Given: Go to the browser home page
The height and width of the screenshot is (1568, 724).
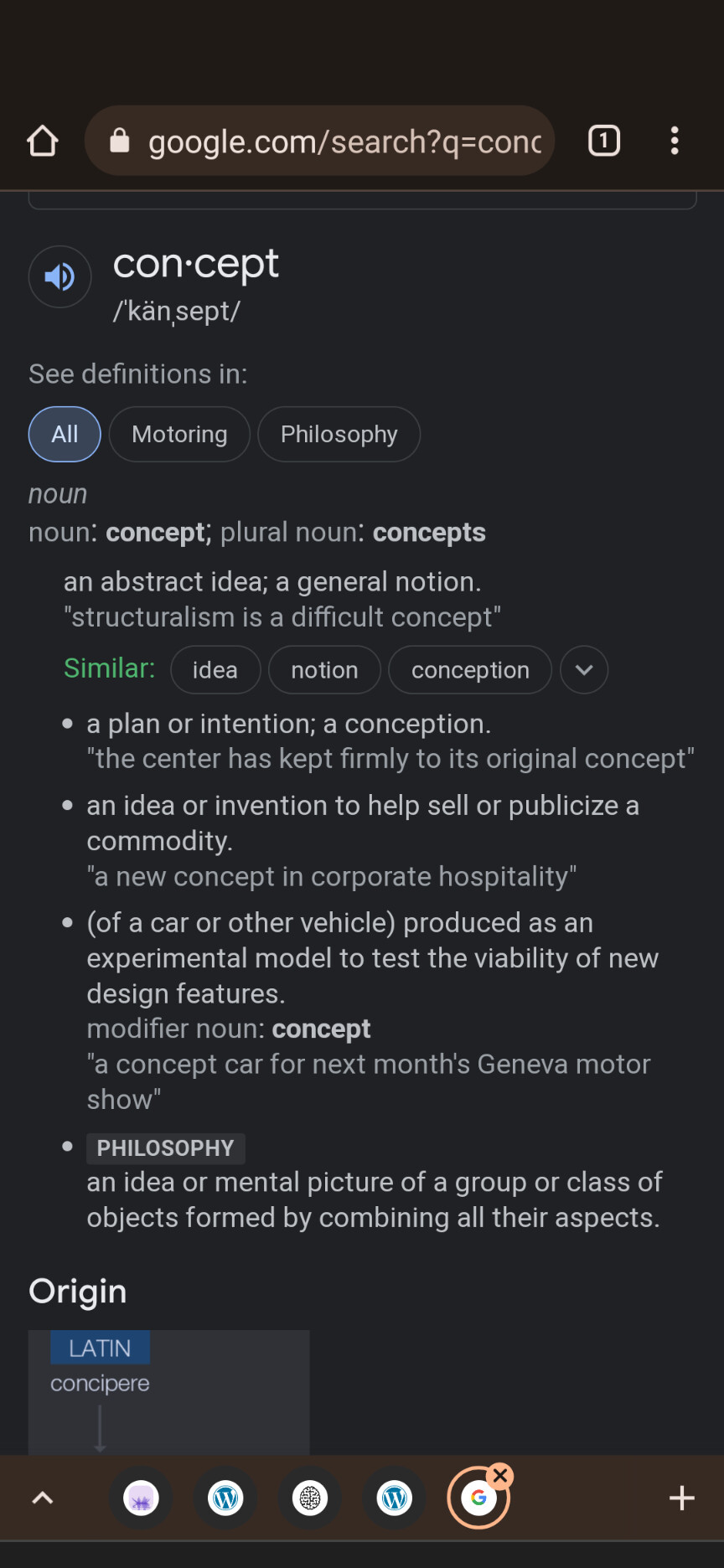Looking at the screenshot, I should pyautogui.click(x=43, y=141).
